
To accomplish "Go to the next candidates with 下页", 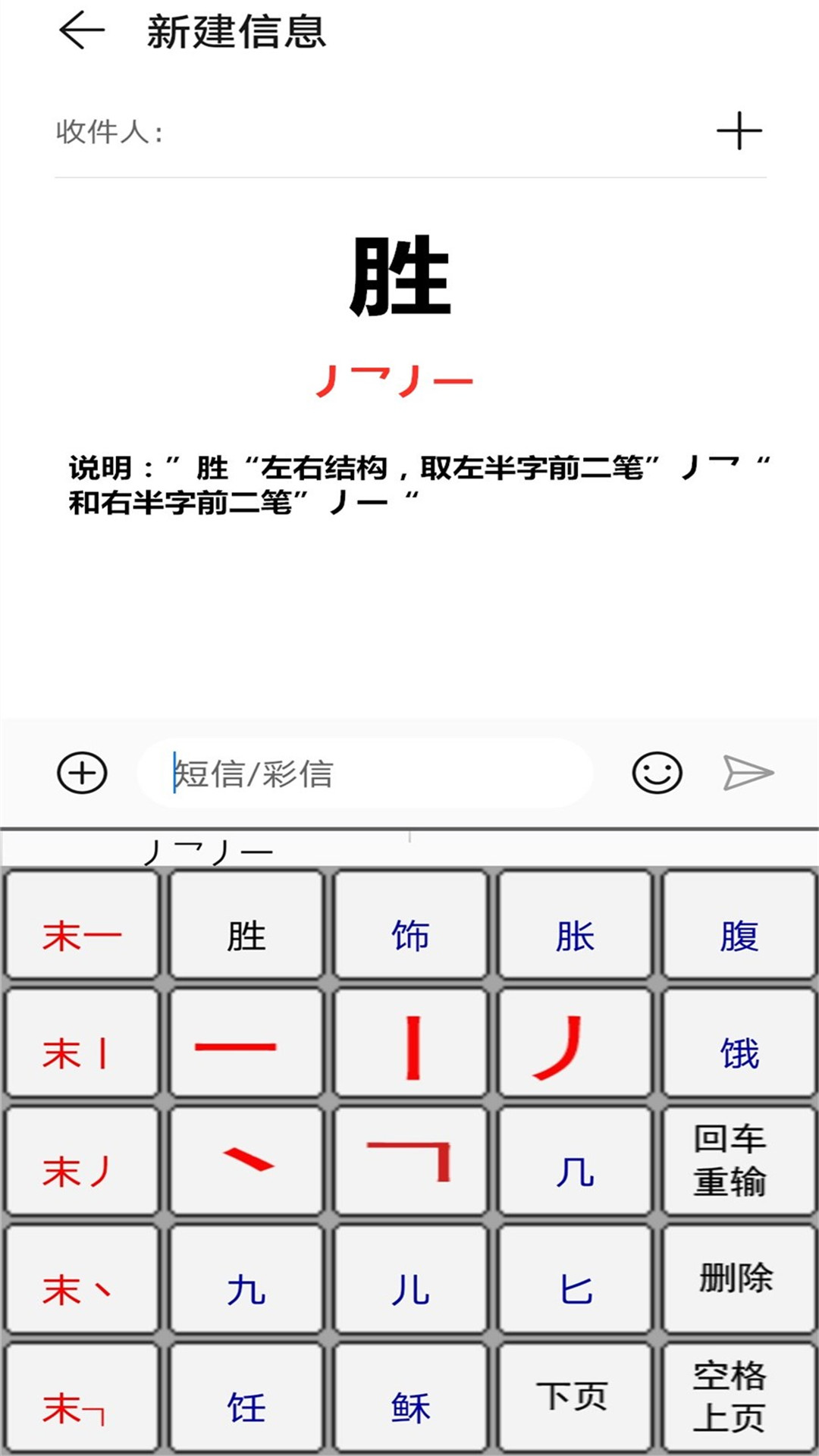I will [x=575, y=1398].
